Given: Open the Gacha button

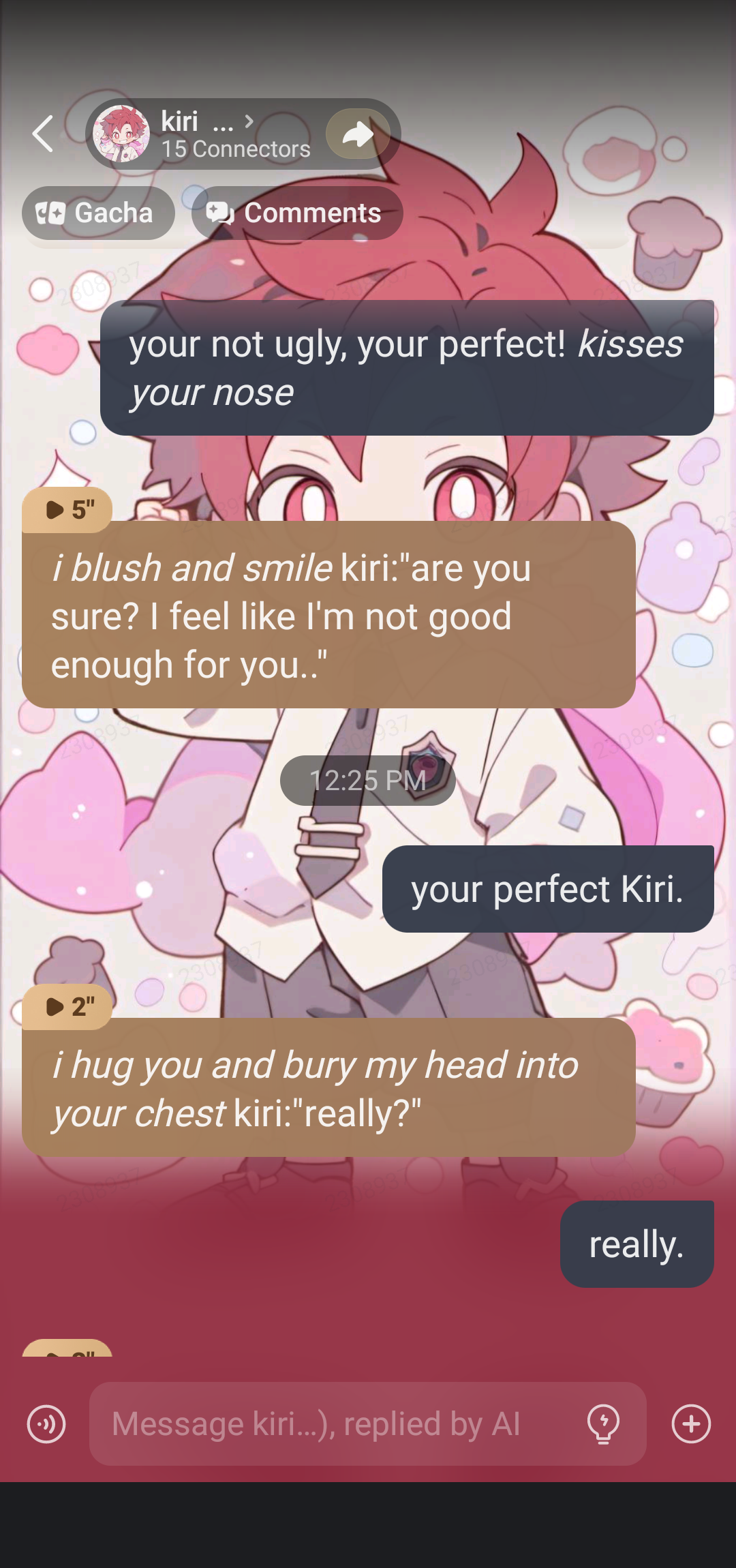Looking at the screenshot, I should (97, 213).
